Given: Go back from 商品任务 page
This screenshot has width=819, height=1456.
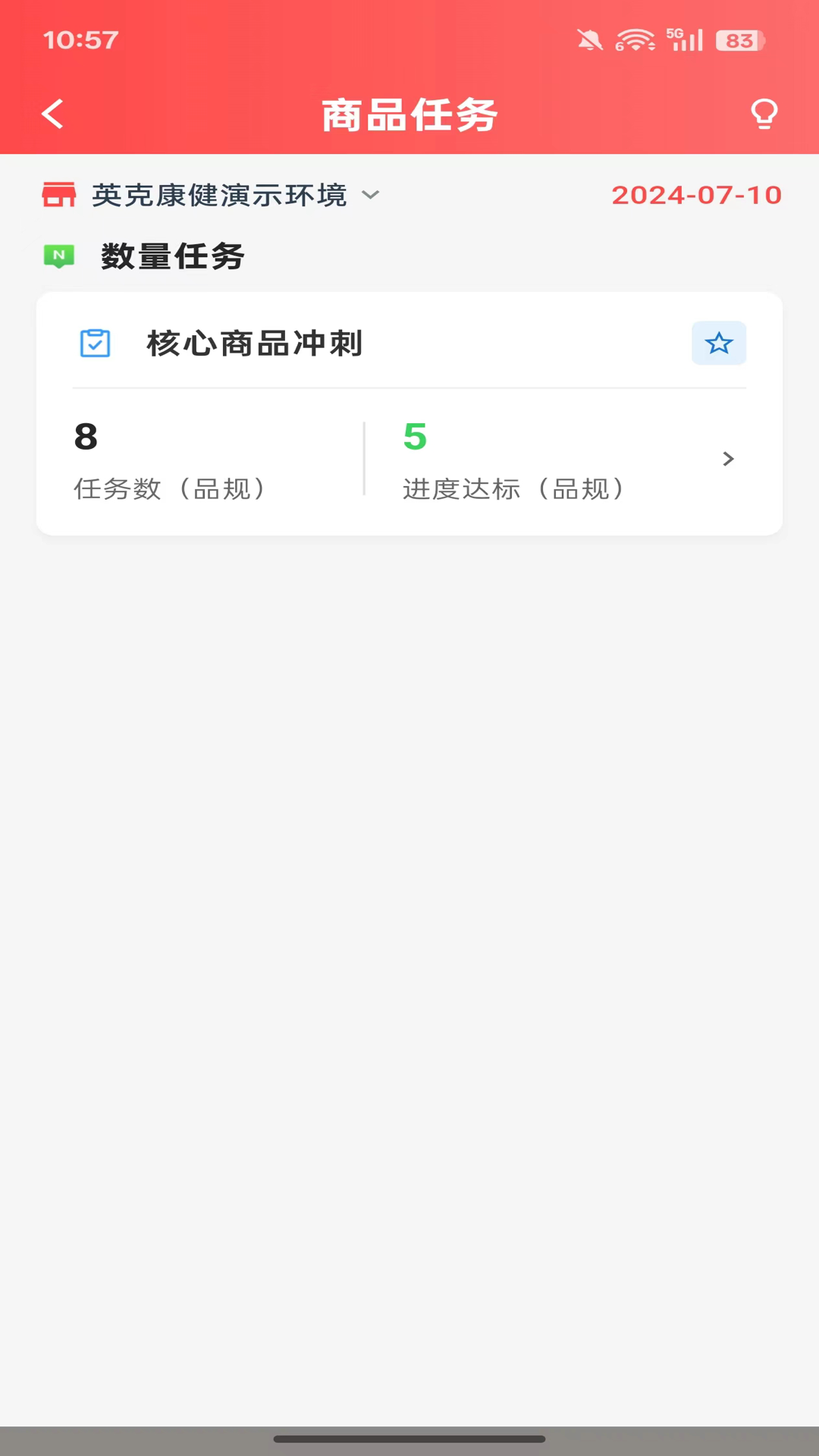Looking at the screenshot, I should [x=52, y=115].
